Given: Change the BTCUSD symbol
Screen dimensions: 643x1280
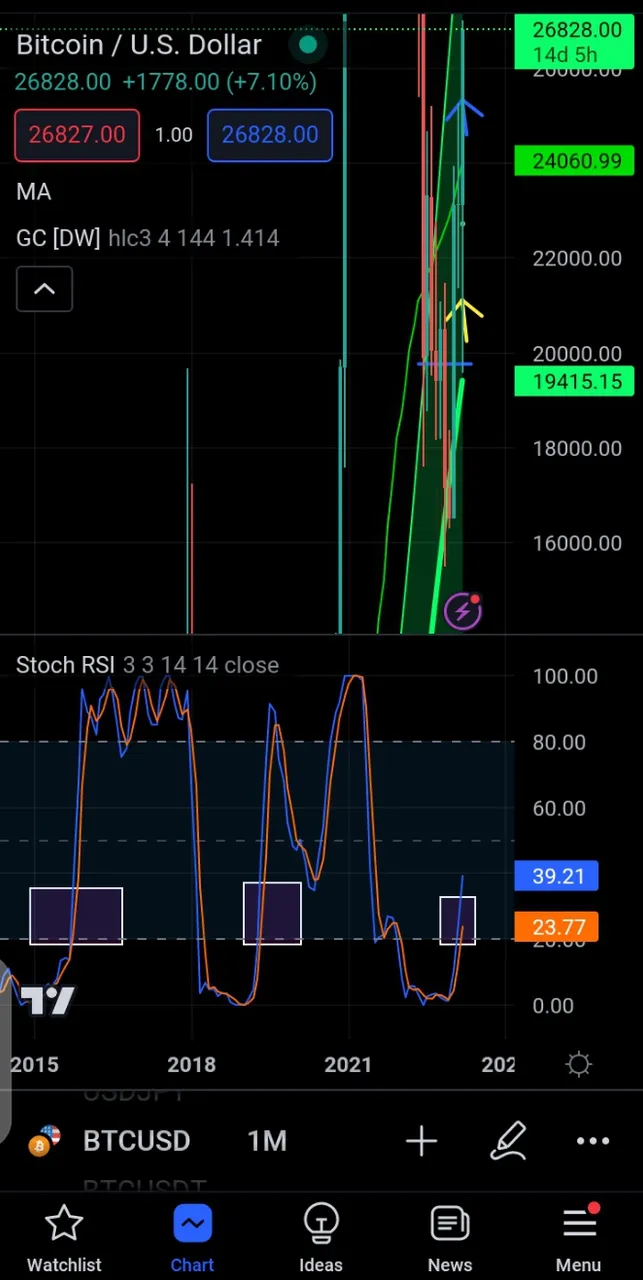Looking at the screenshot, I should pyautogui.click(x=136, y=1141).
